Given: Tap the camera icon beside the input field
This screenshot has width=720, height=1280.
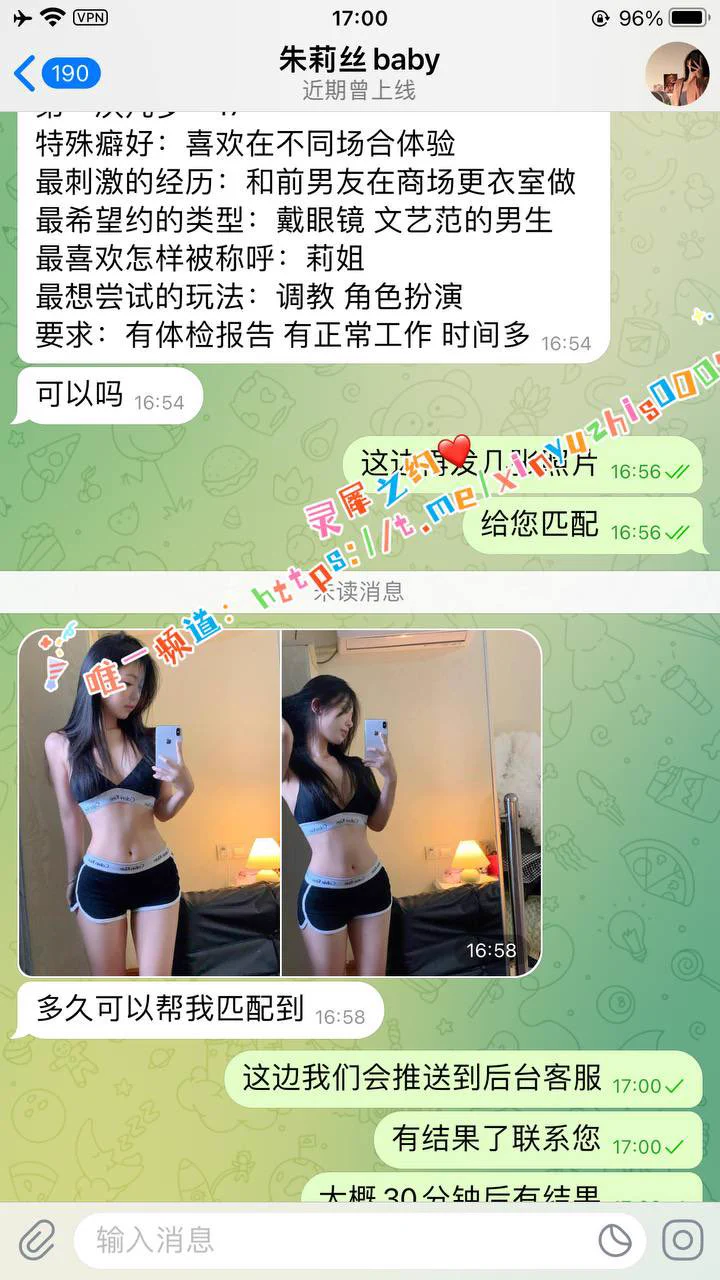Looking at the screenshot, I should point(682,1241).
